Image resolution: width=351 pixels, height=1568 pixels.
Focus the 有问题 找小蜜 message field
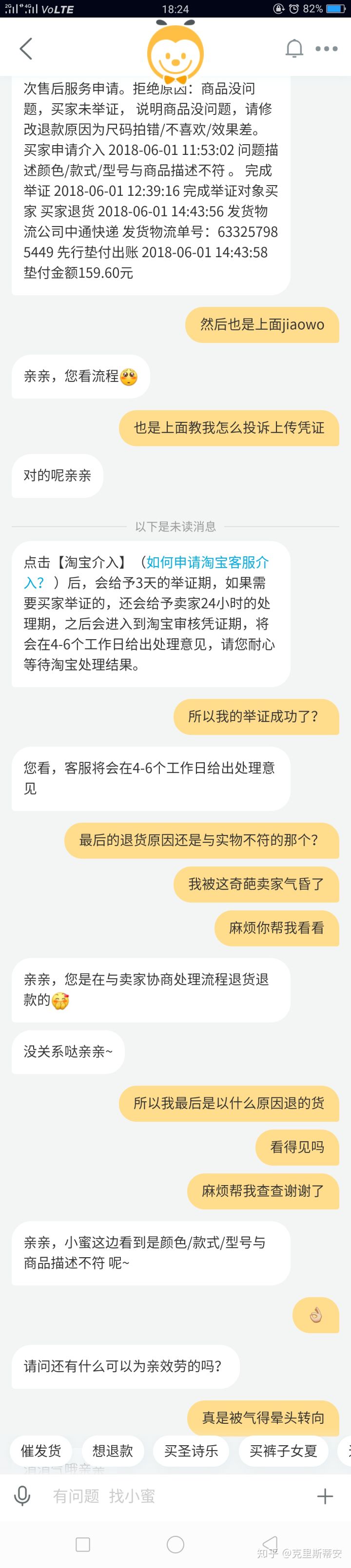(x=171, y=1495)
